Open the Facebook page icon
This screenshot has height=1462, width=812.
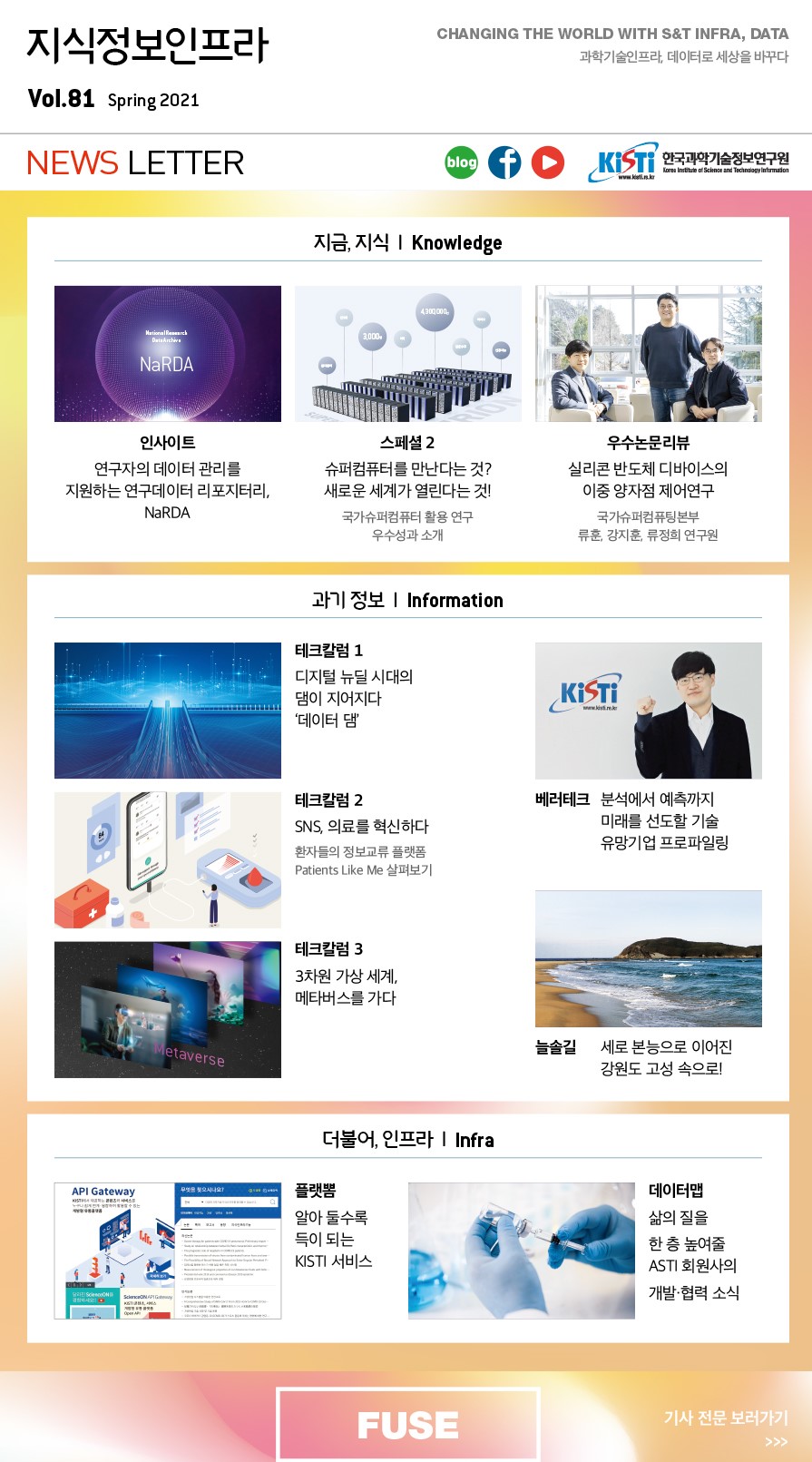pyautogui.click(x=504, y=162)
